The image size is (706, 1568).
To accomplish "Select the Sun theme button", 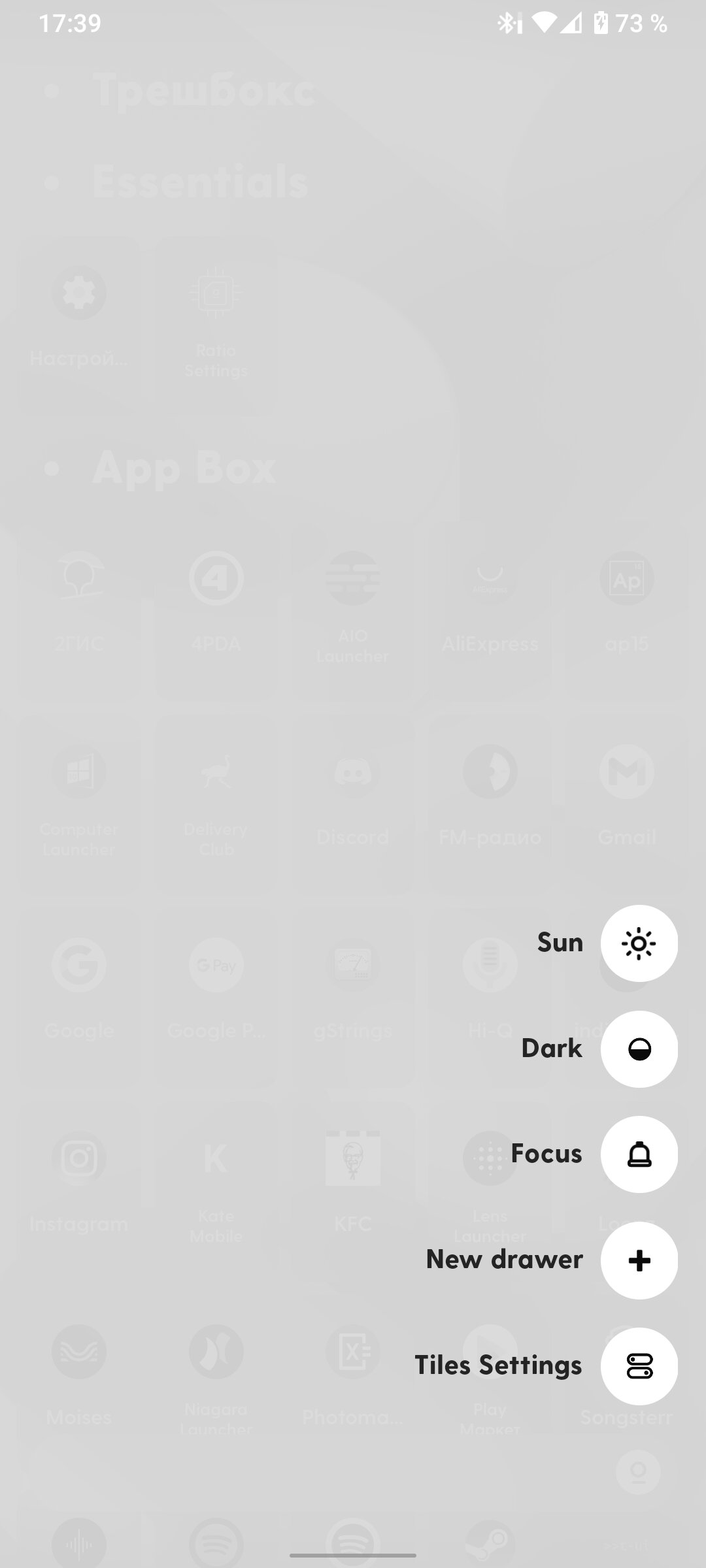I will pos(639,943).
